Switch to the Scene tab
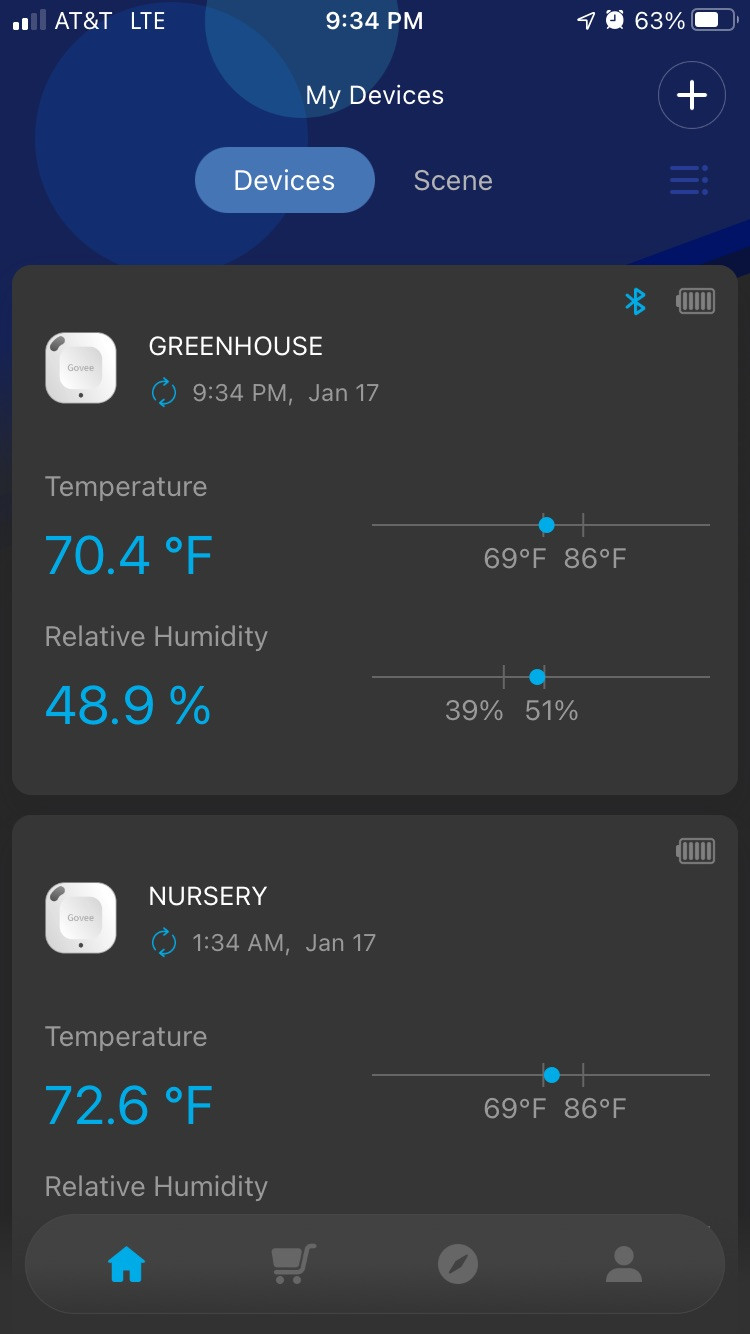This screenshot has height=1334, width=750. 453,181
